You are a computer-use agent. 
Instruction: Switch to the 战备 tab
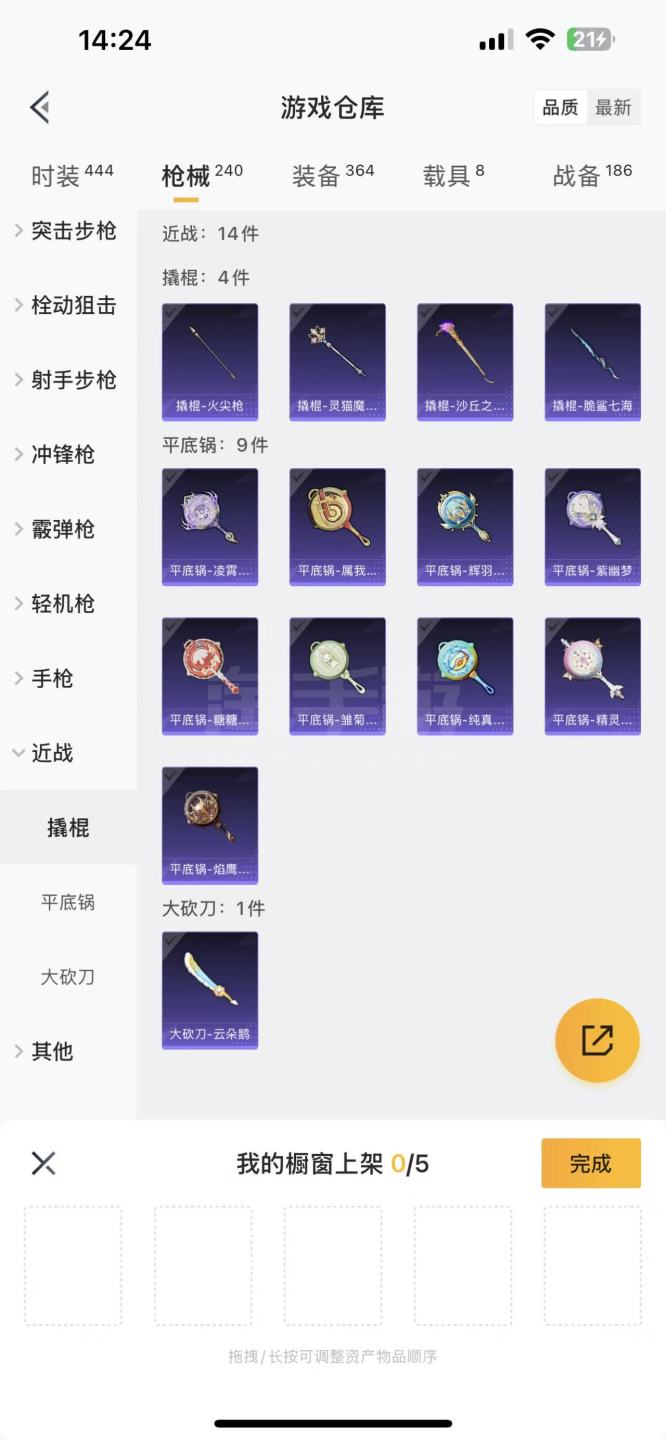592,176
